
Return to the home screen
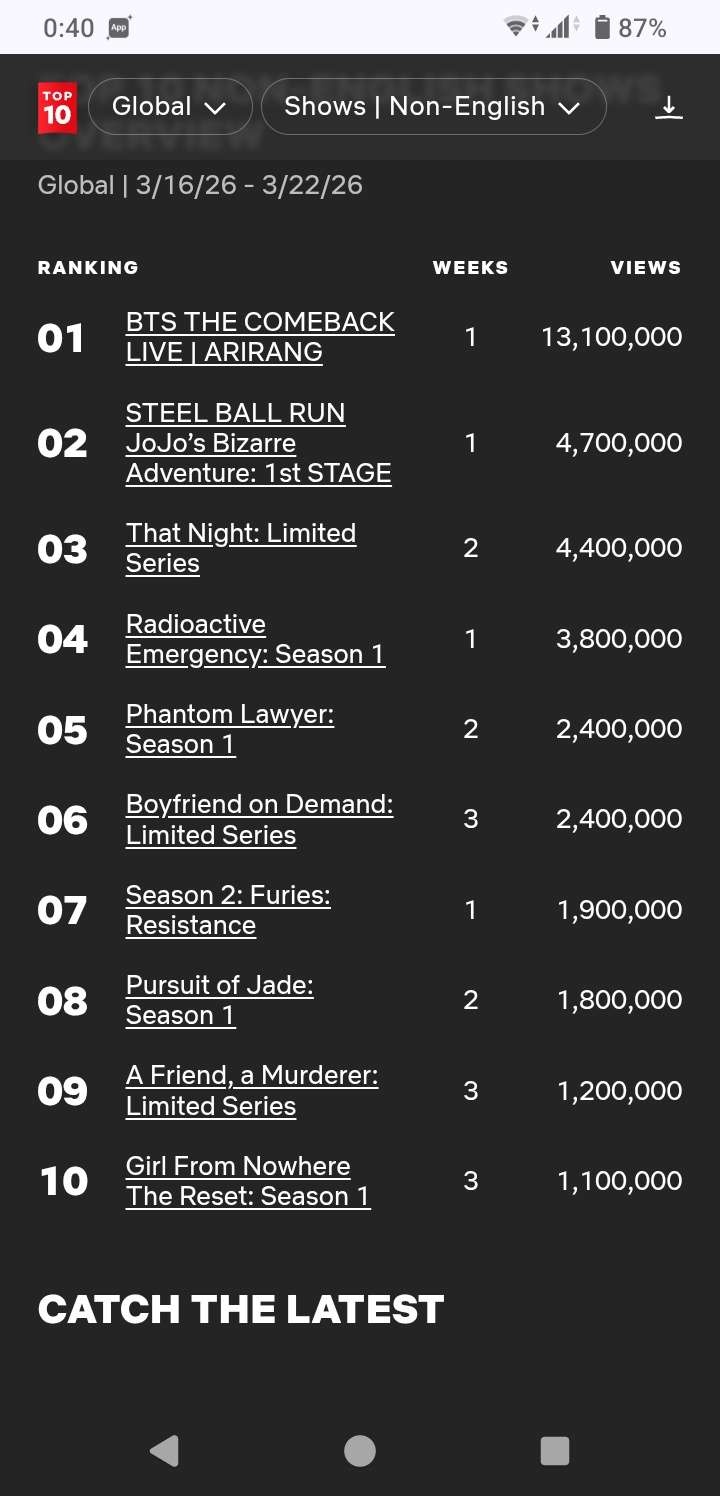click(x=360, y=1450)
